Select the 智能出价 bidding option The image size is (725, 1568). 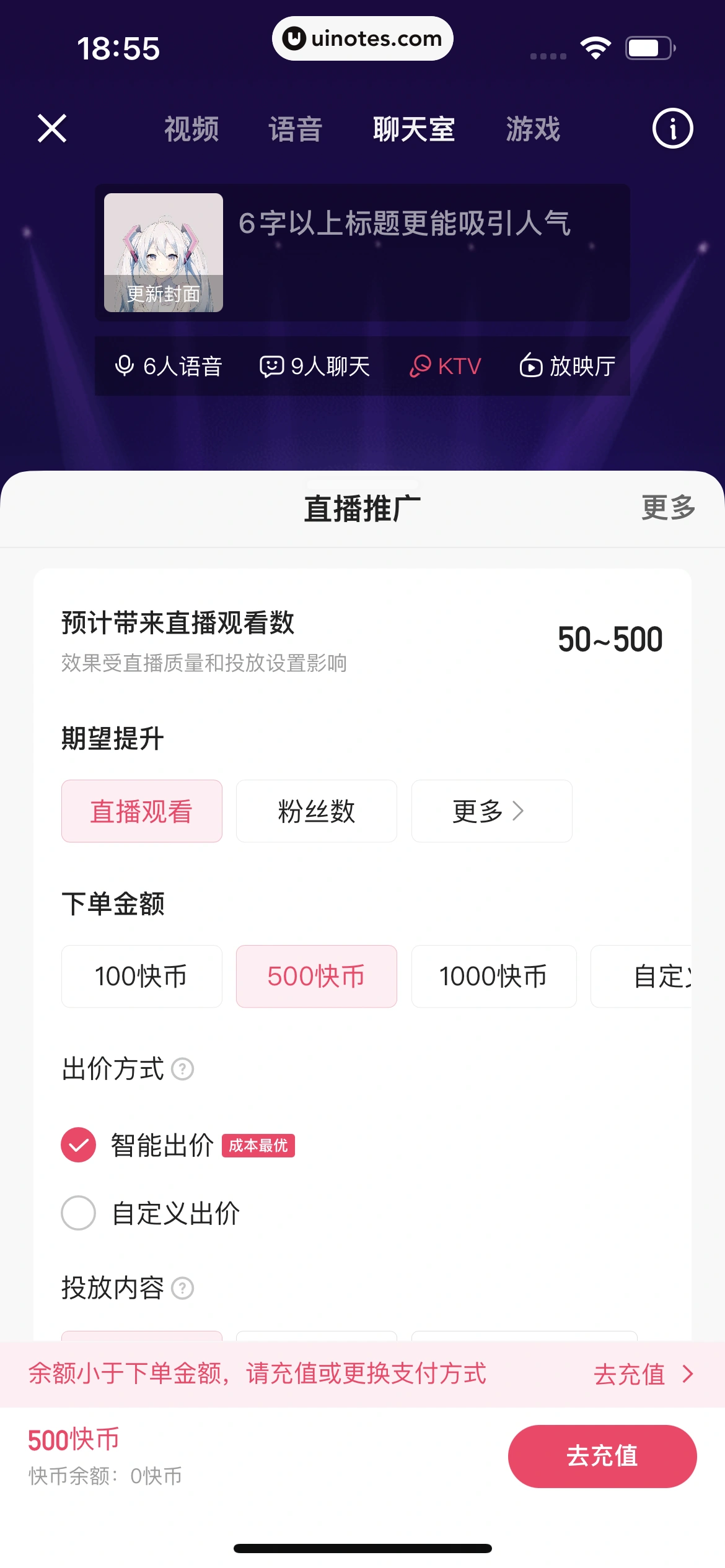79,1145
